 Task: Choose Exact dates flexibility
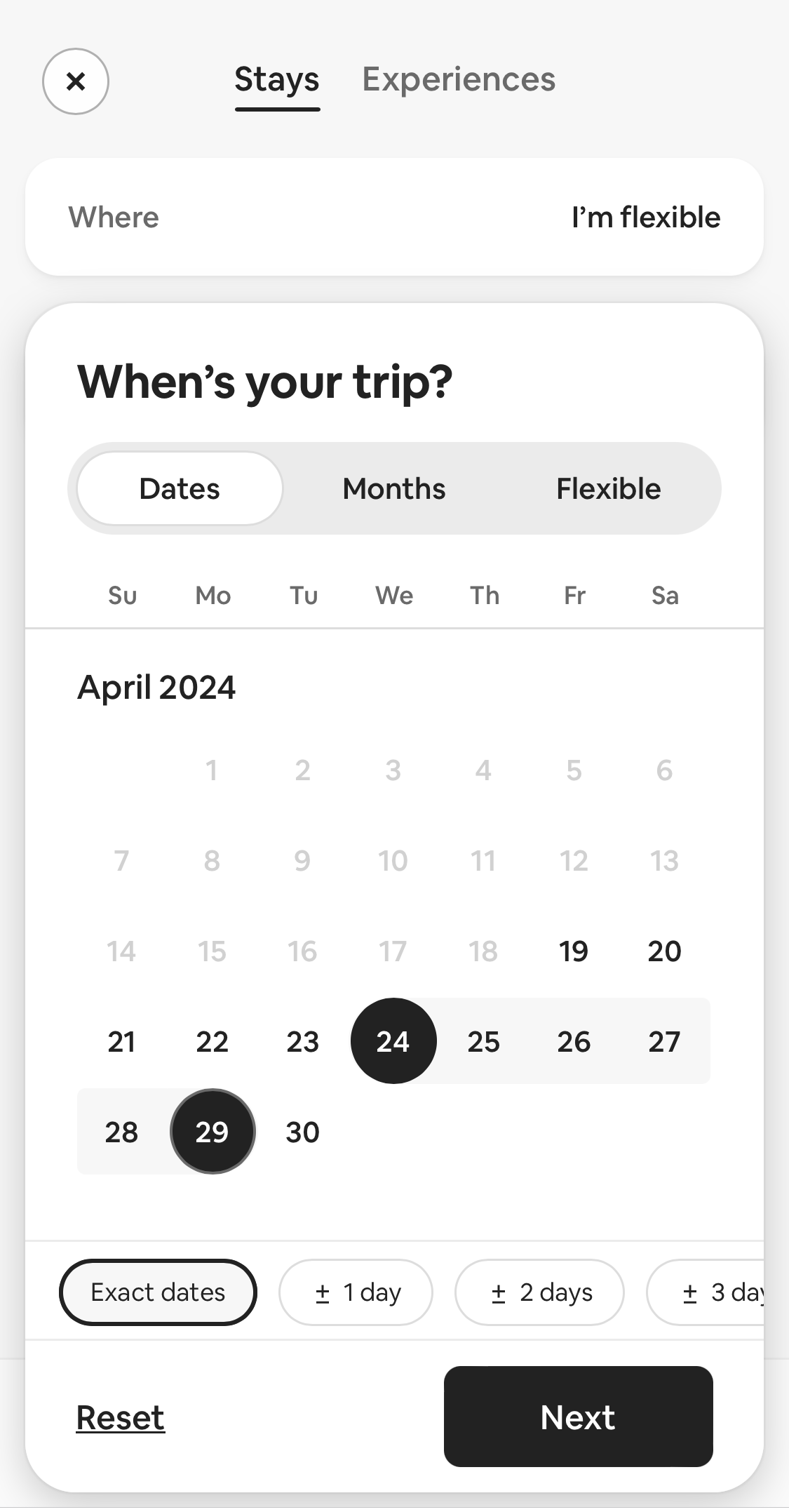pyautogui.click(x=157, y=1292)
